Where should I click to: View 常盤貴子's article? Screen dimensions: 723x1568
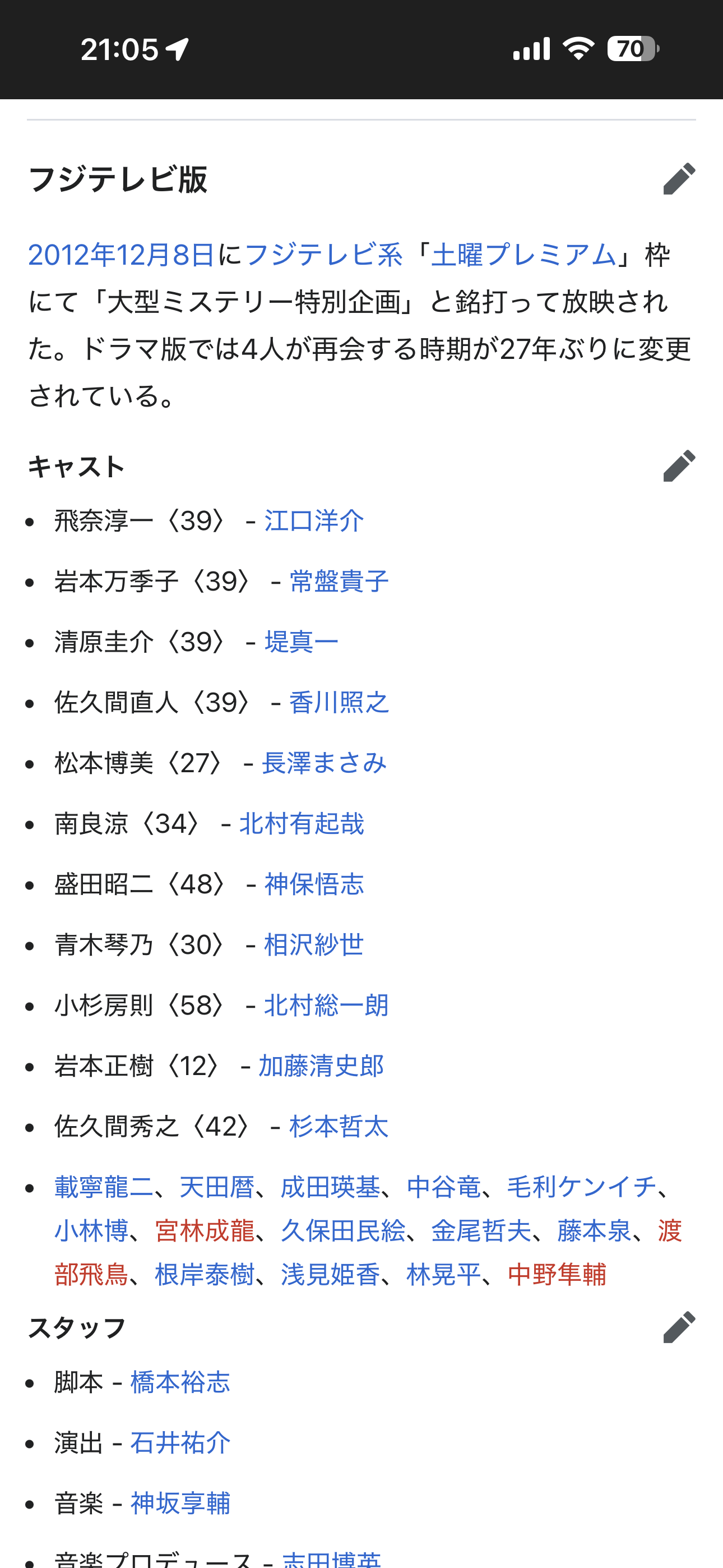(339, 582)
